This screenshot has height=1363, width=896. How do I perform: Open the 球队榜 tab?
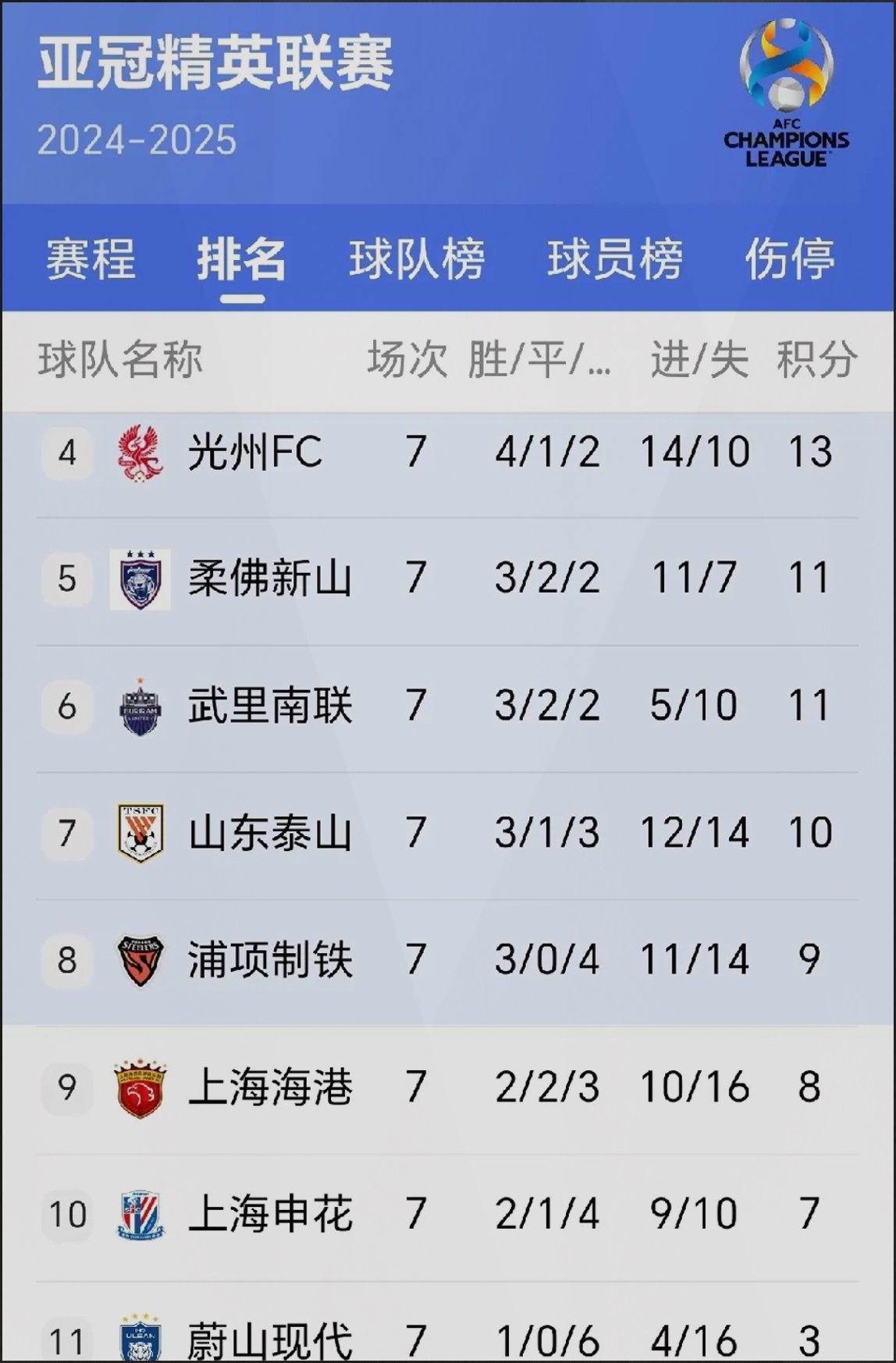pyautogui.click(x=417, y=259)
